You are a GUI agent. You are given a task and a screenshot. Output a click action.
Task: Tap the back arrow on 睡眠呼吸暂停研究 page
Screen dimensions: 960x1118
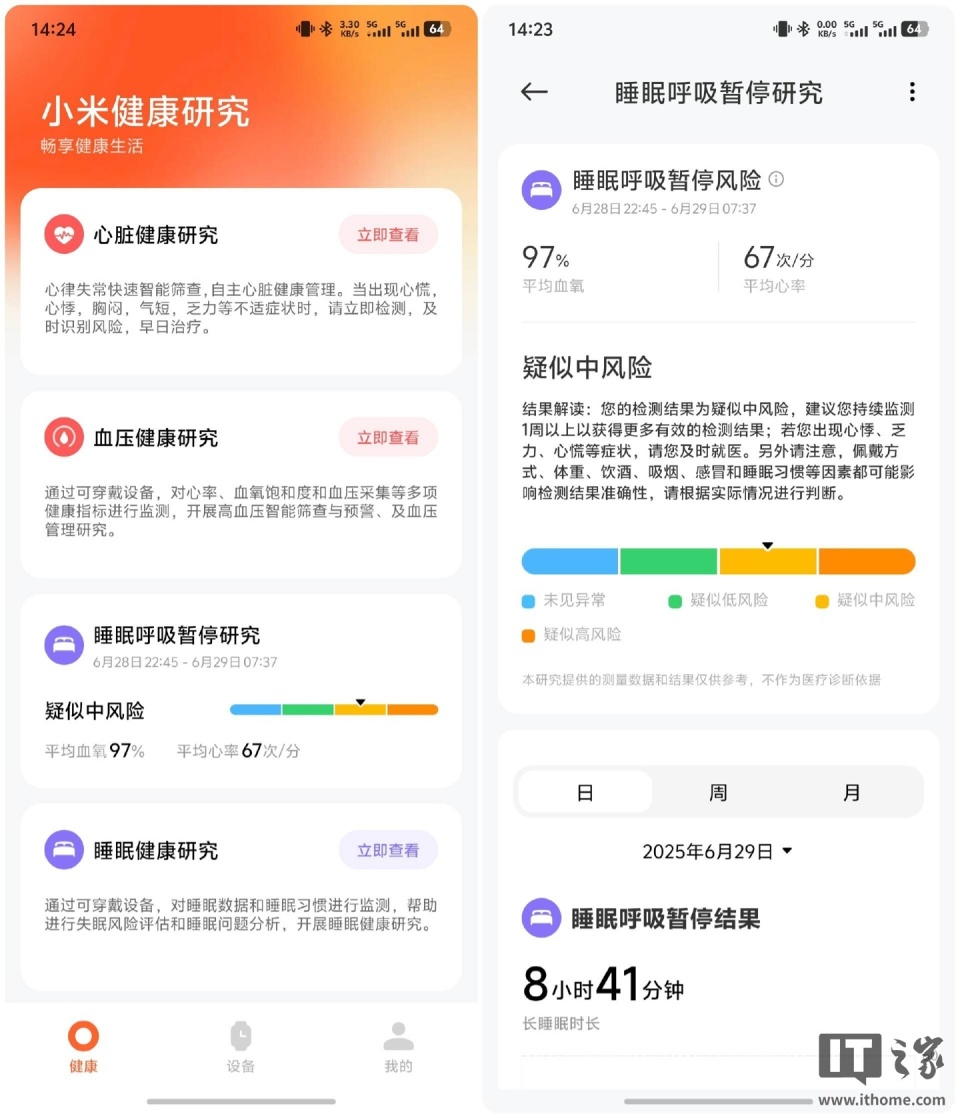[533, 92]
